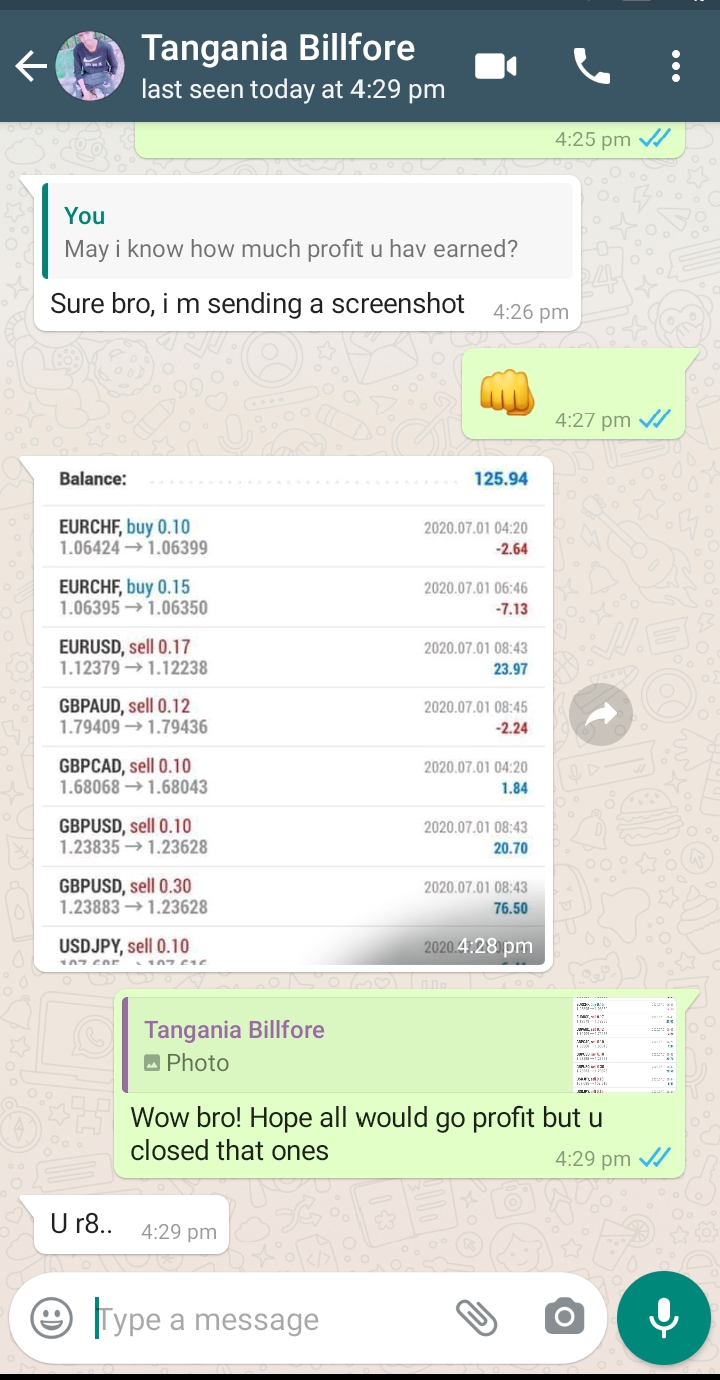
Task: Attach a file with the paperclip icon
Action: pos(477,1318)
